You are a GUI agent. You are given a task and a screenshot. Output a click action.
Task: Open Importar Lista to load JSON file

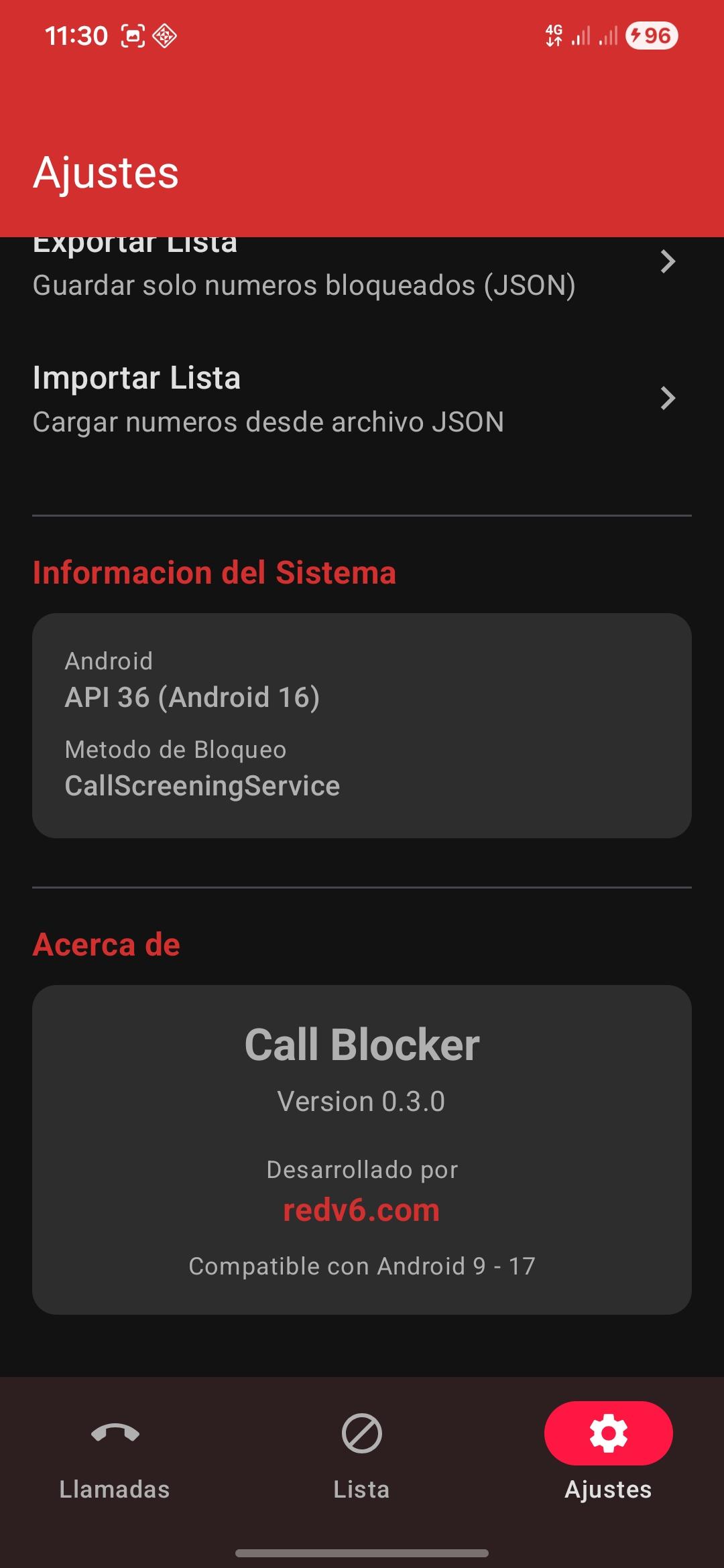[x=361, y=399]
